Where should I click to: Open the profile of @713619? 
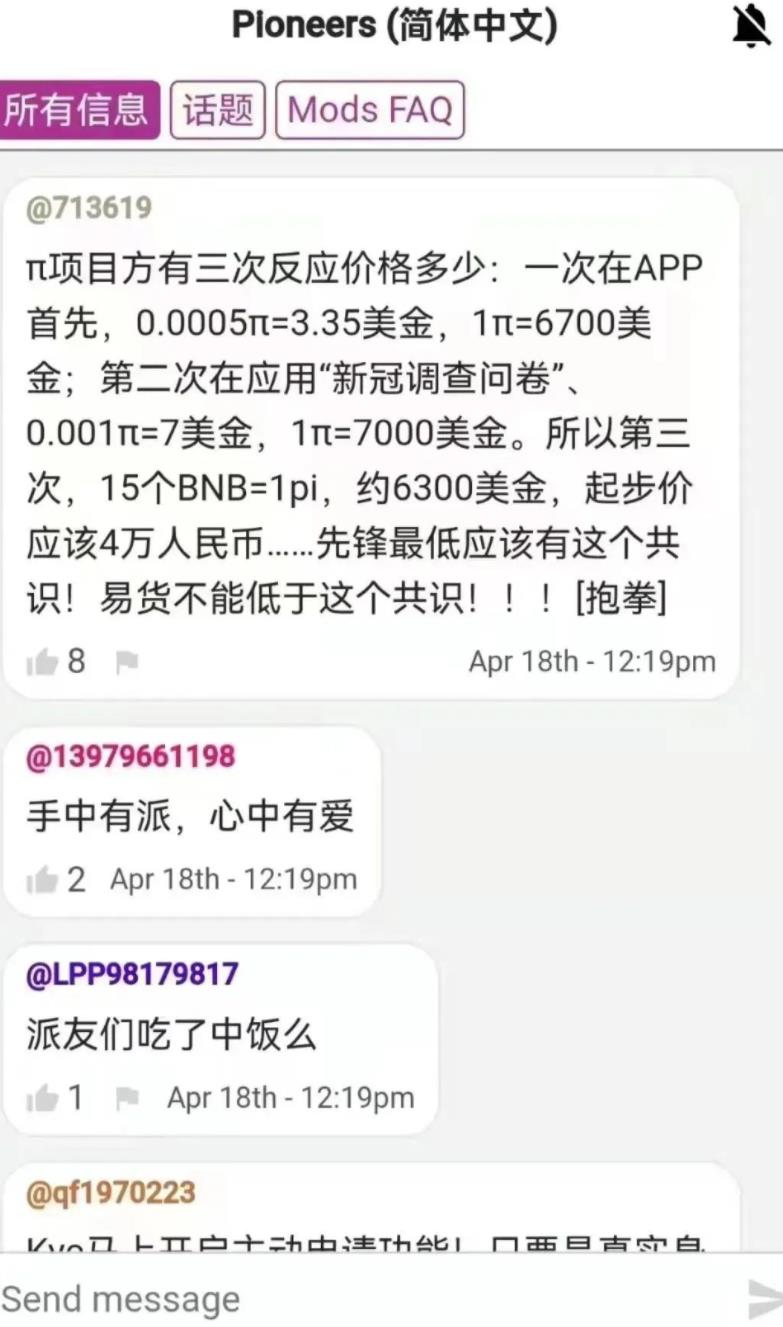click(x=89, y=208)
